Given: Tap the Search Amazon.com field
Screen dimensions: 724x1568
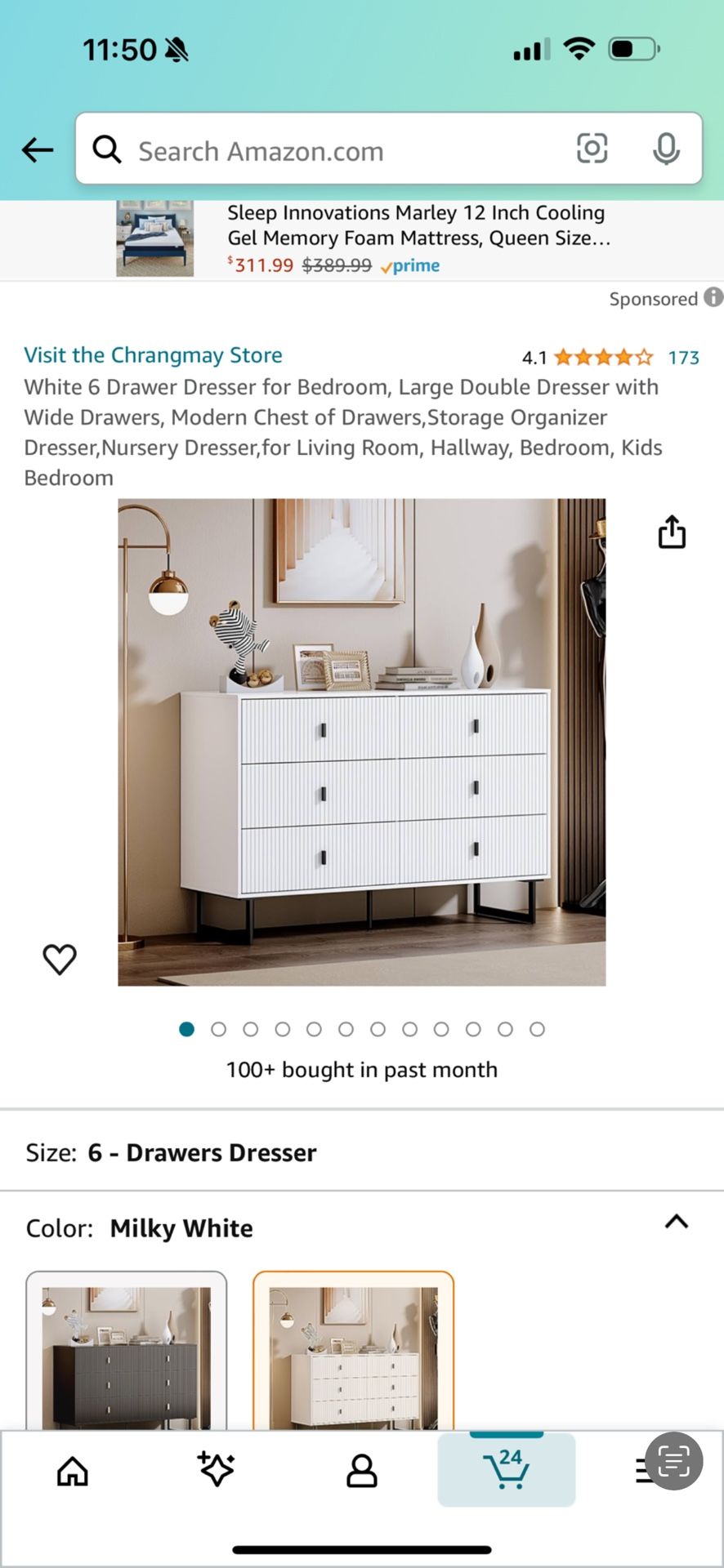Looking at the screenshot, I should pyautogui.click(x=327, y=151).
